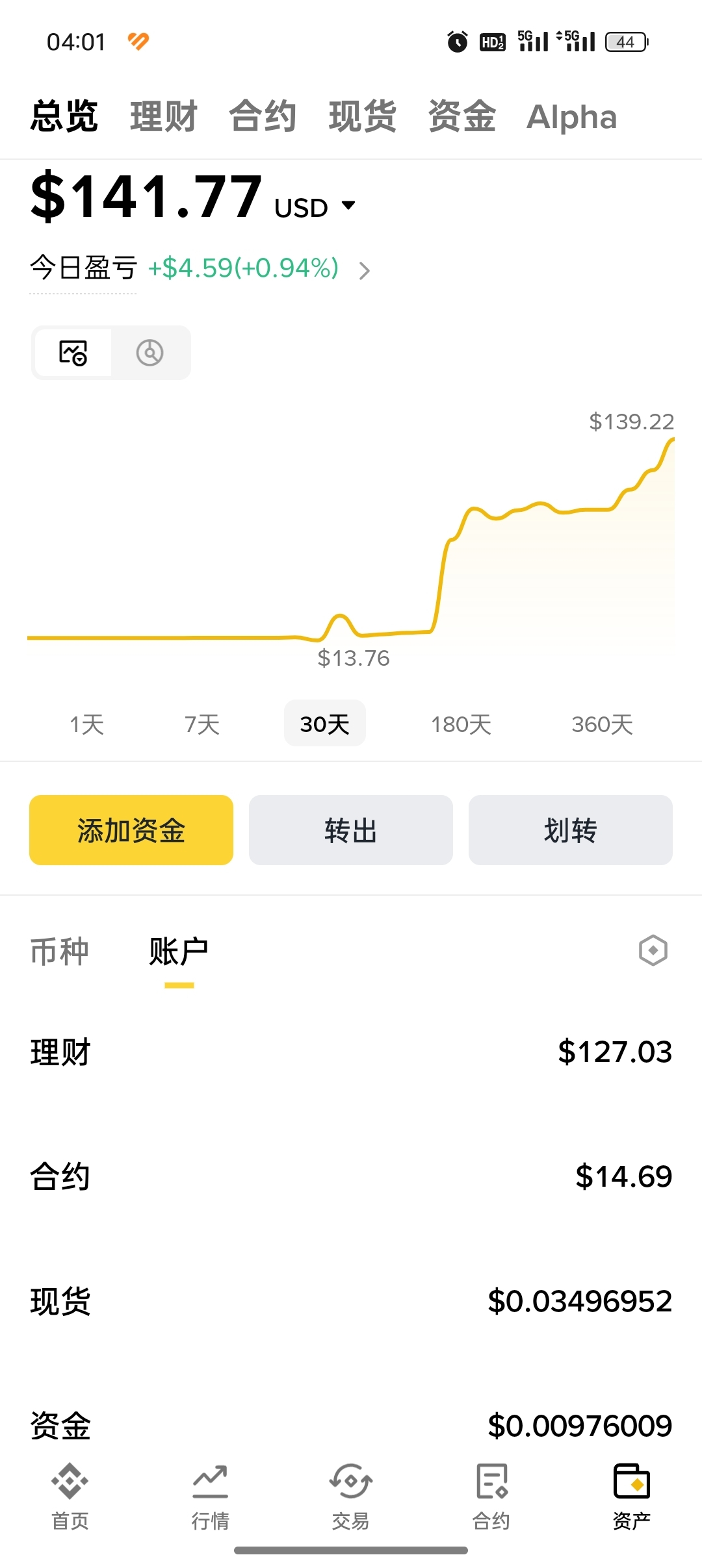This screenshot has height=1568, width=702.
Task: Open today's profit and loss details
Action: tap(365, 270)
